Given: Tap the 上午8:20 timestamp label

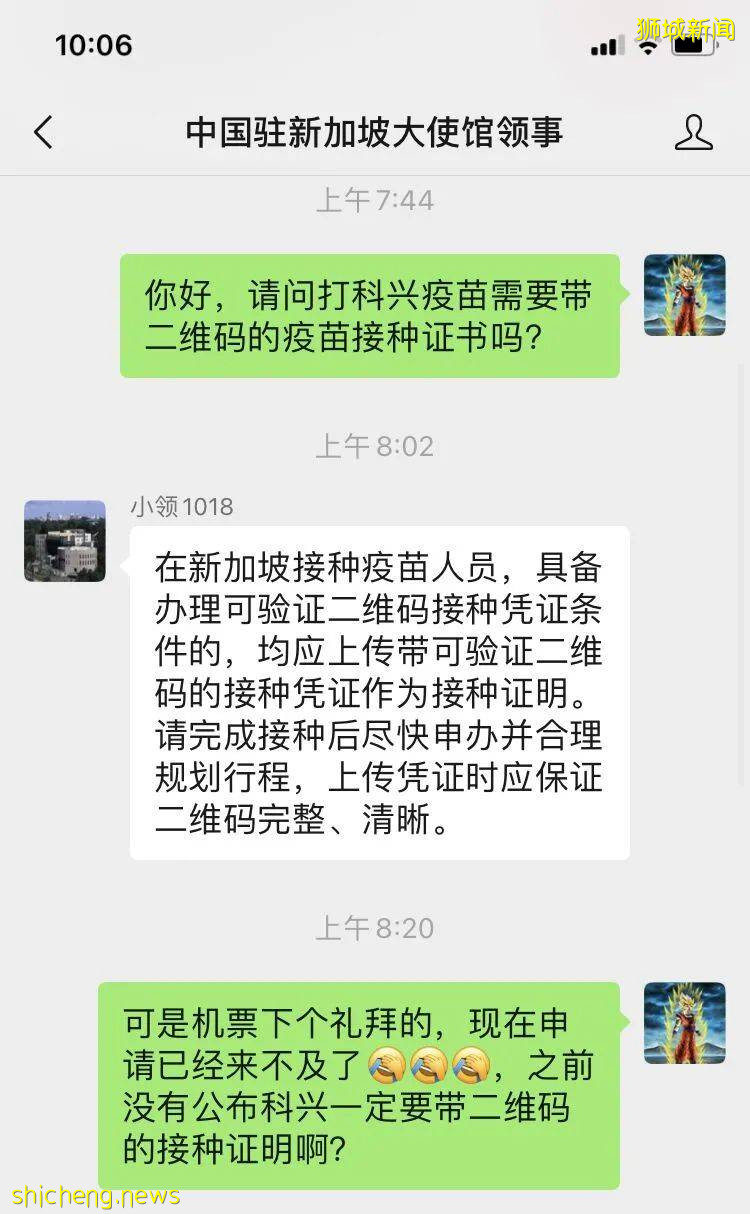Looking at the screenshot, I should click(x=374, y=929).
